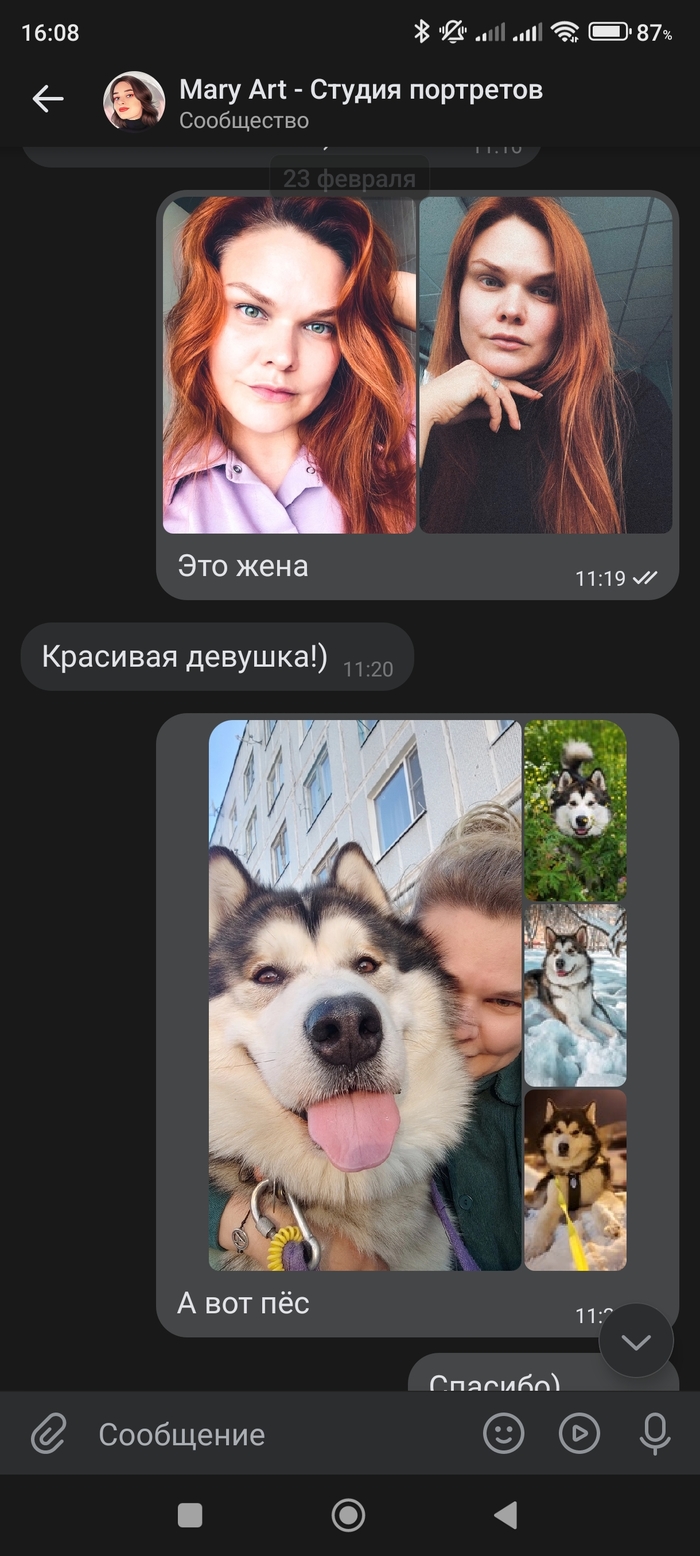Open recent apps from navigation bar
This screenshot has height=1556, width=700.
click(190, 1516)
